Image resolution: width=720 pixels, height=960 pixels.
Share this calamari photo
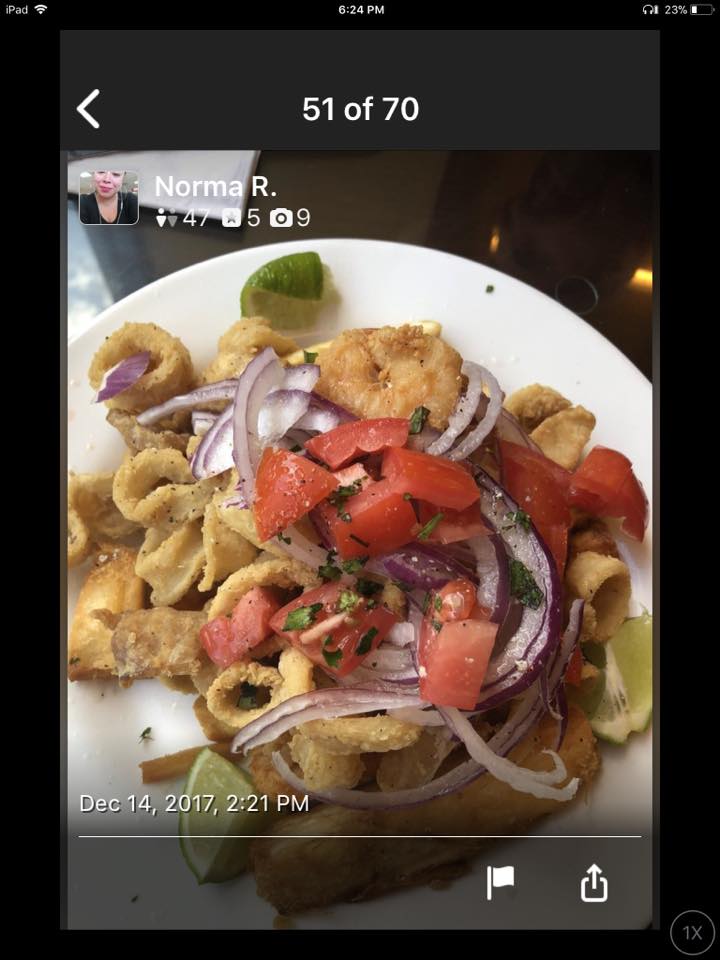tap(594, 882)
